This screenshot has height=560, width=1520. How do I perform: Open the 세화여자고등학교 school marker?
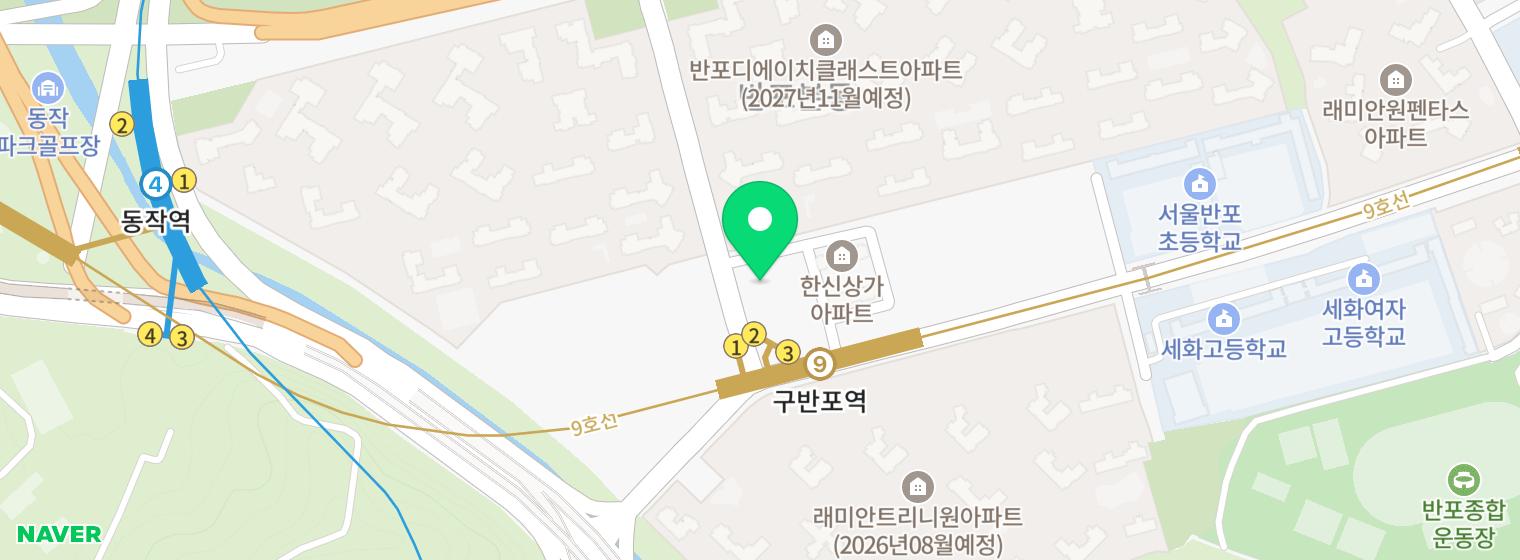click(1363, 279)
